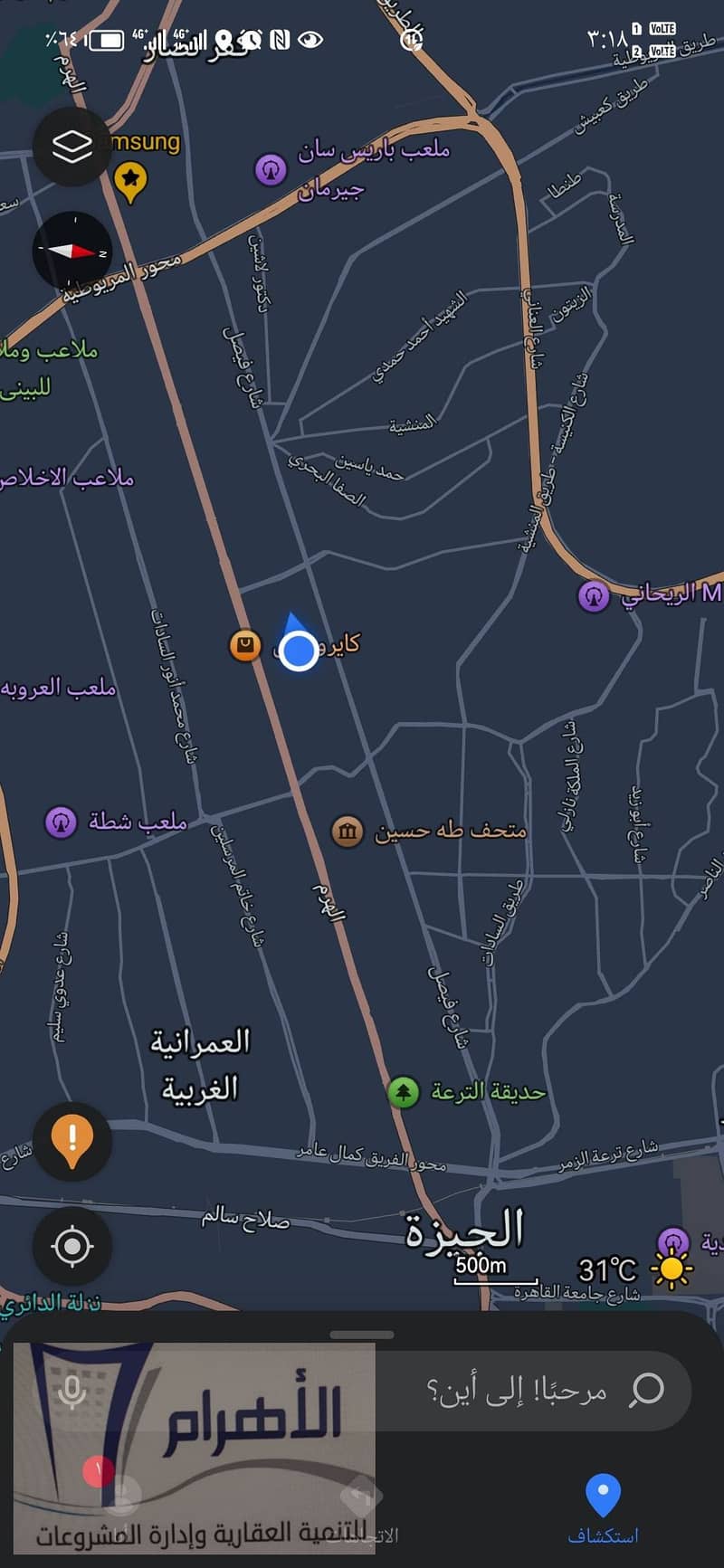Open the map layers selector

[72, 147]
